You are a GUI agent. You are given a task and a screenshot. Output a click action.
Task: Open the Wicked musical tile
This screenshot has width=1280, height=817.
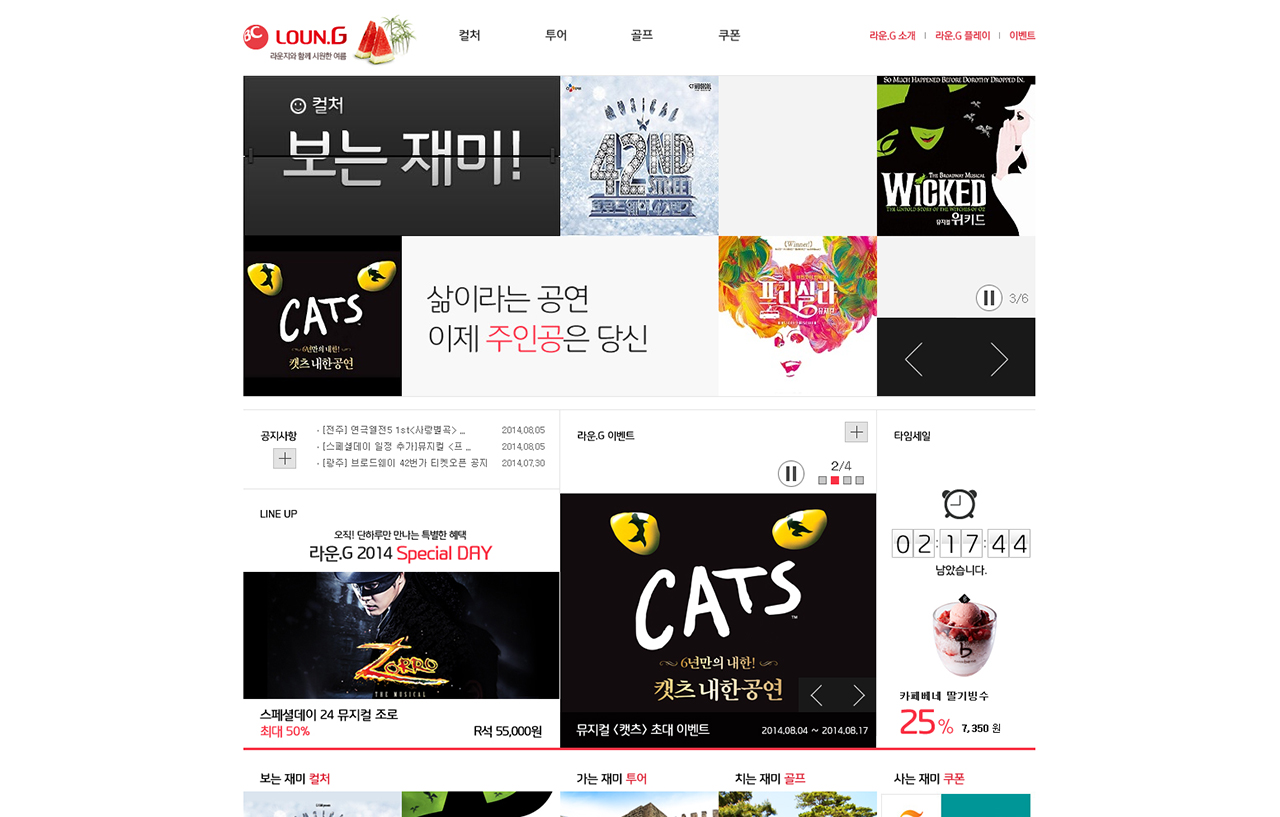[956, 156]
